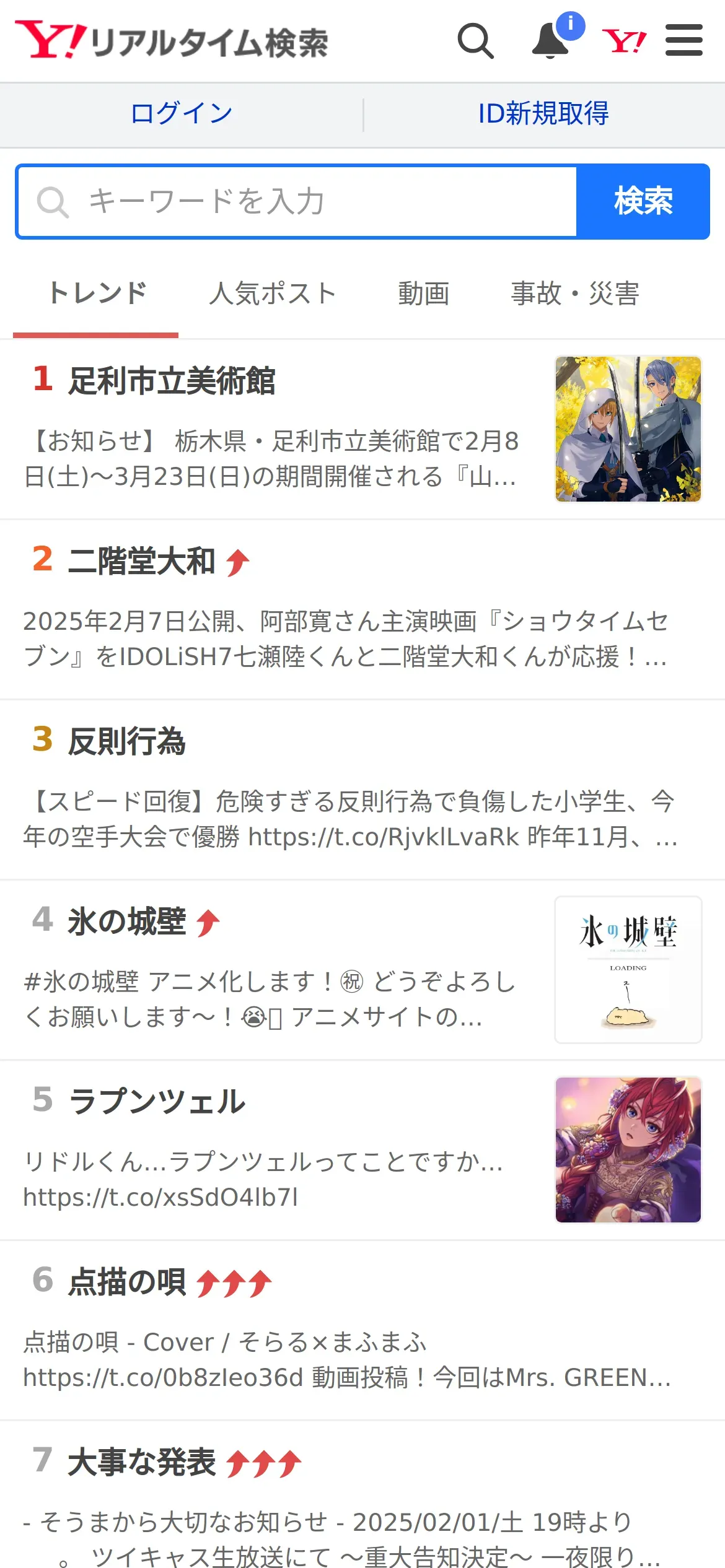Viewport: 725px width, 1568px height.
Task: Select the トレンド tab
Action: pyautogui.click(x=97, y=294)
